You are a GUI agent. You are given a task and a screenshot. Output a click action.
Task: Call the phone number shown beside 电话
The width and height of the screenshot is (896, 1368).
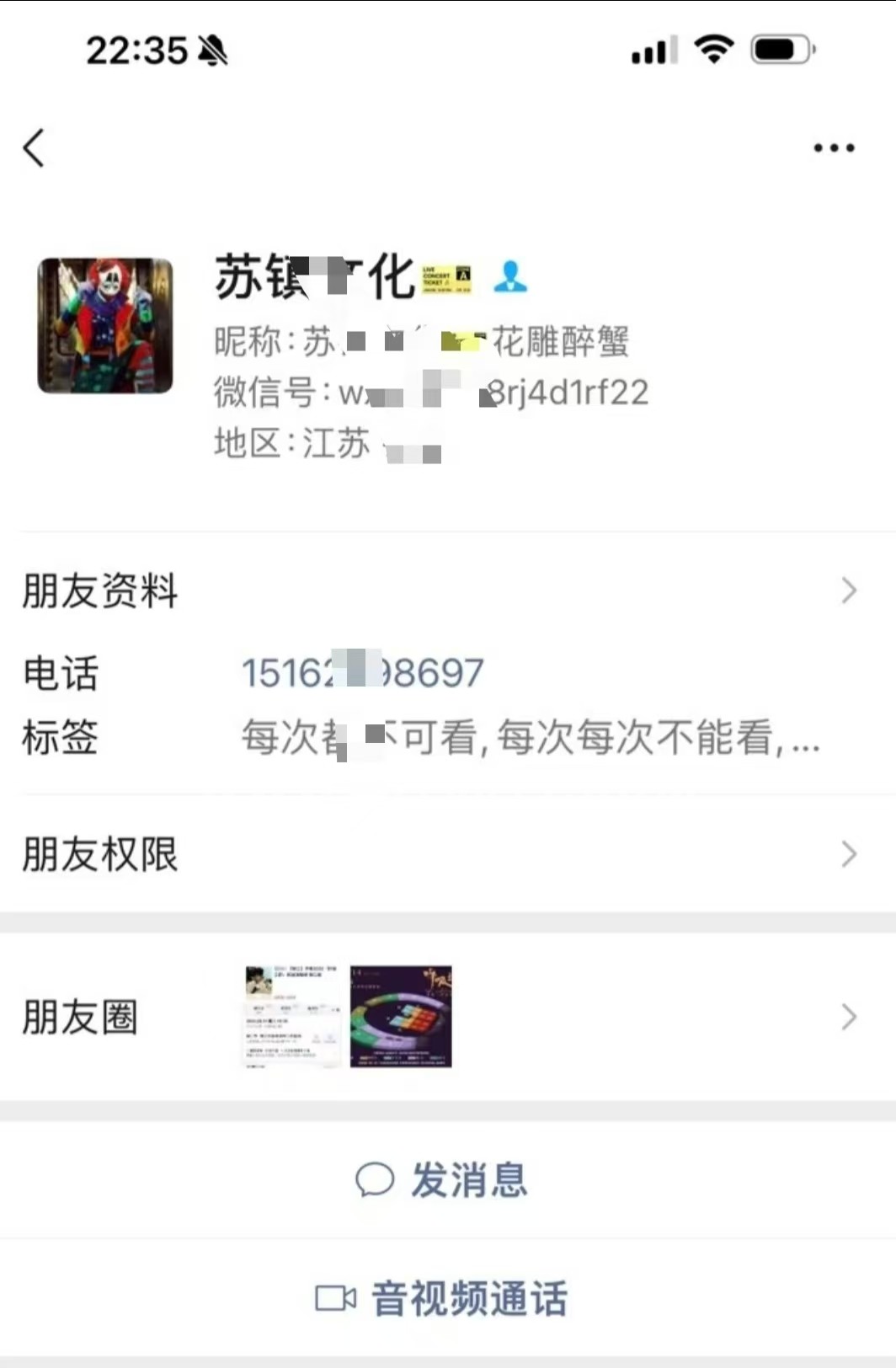point(362,673)
